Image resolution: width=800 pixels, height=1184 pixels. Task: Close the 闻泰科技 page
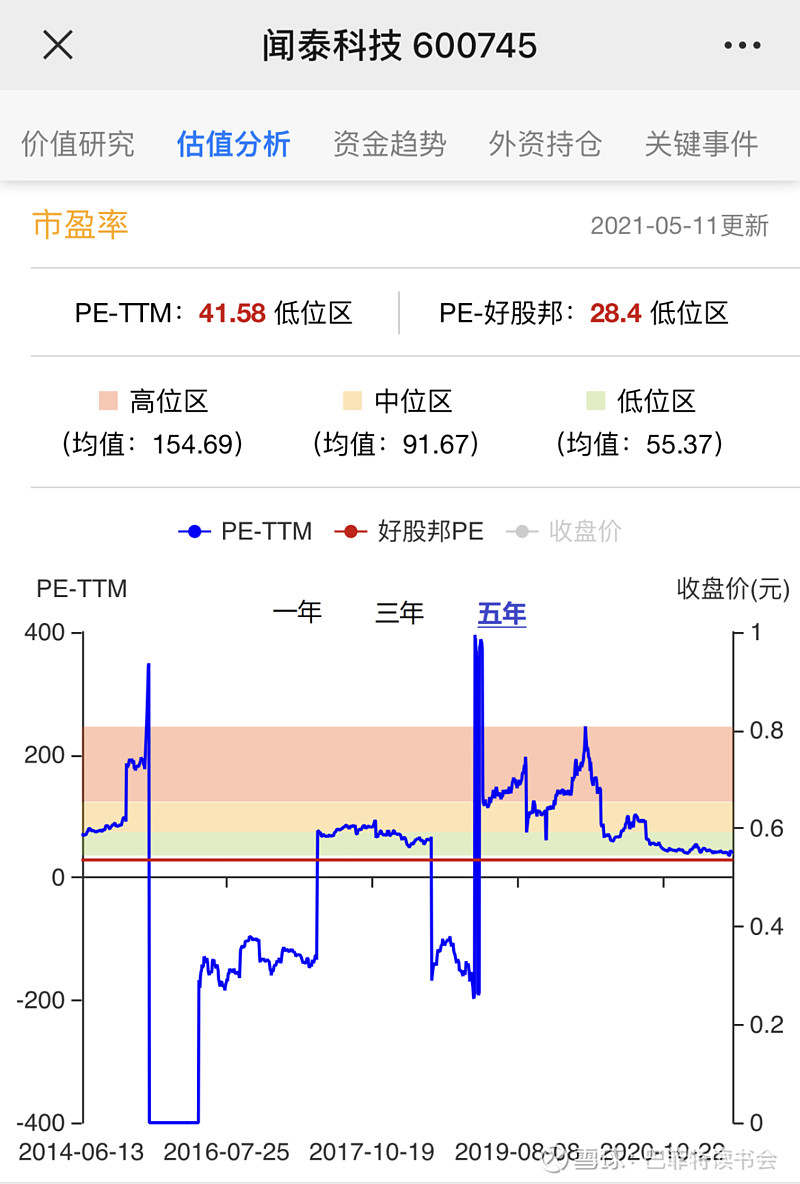click(x=58, y=45)
